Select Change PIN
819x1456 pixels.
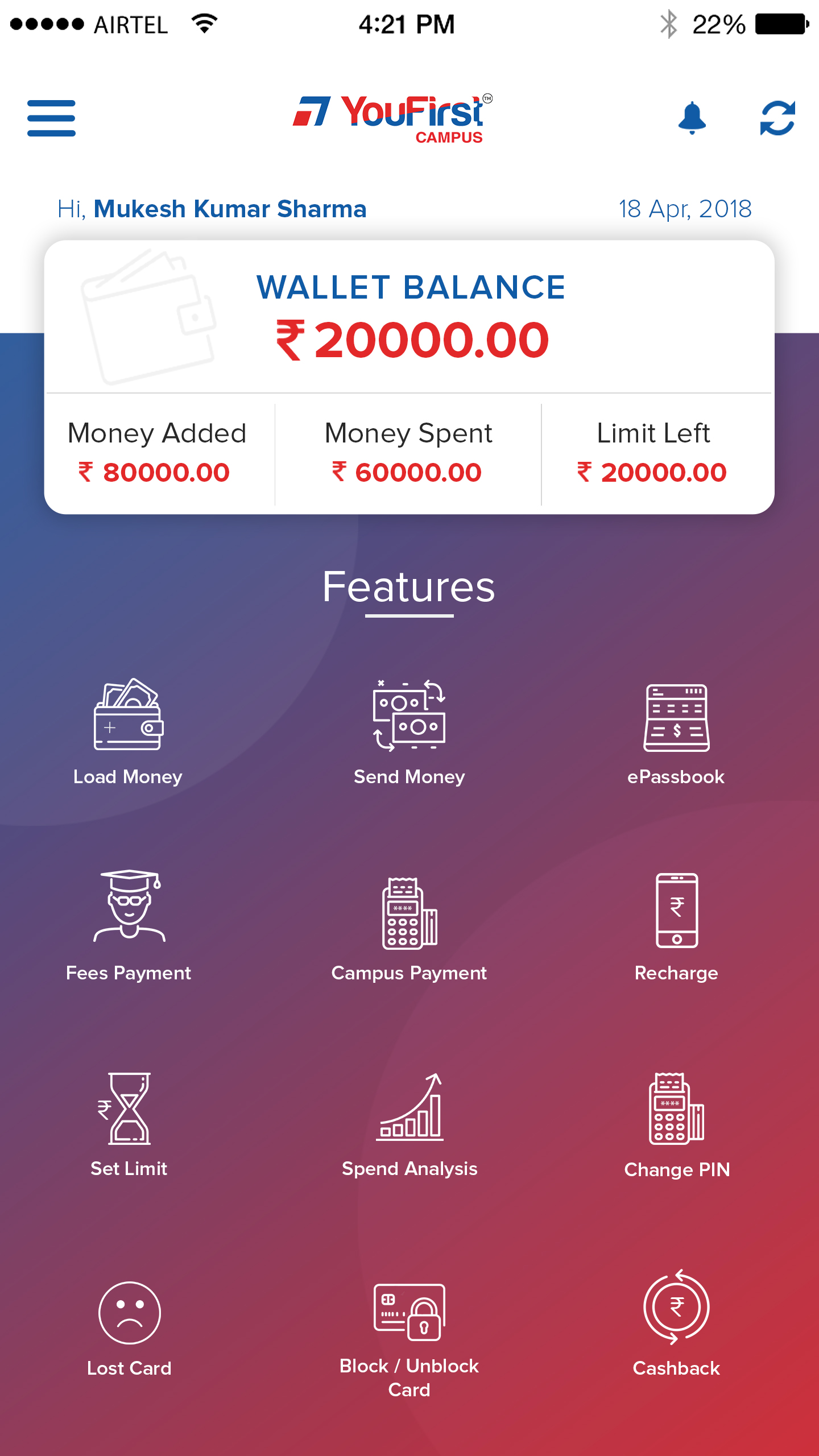click(676, 1123)
